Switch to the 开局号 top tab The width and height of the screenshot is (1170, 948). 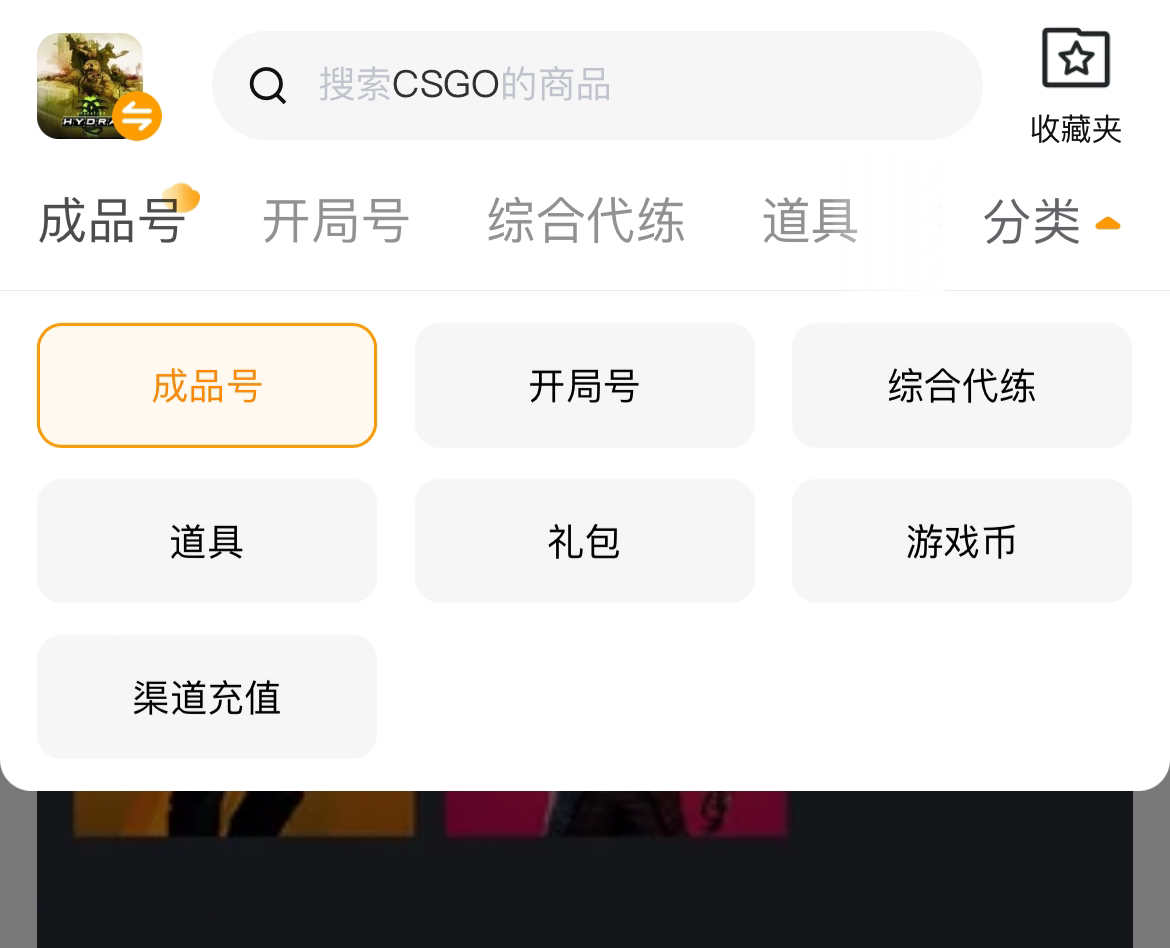coord(335,221)
